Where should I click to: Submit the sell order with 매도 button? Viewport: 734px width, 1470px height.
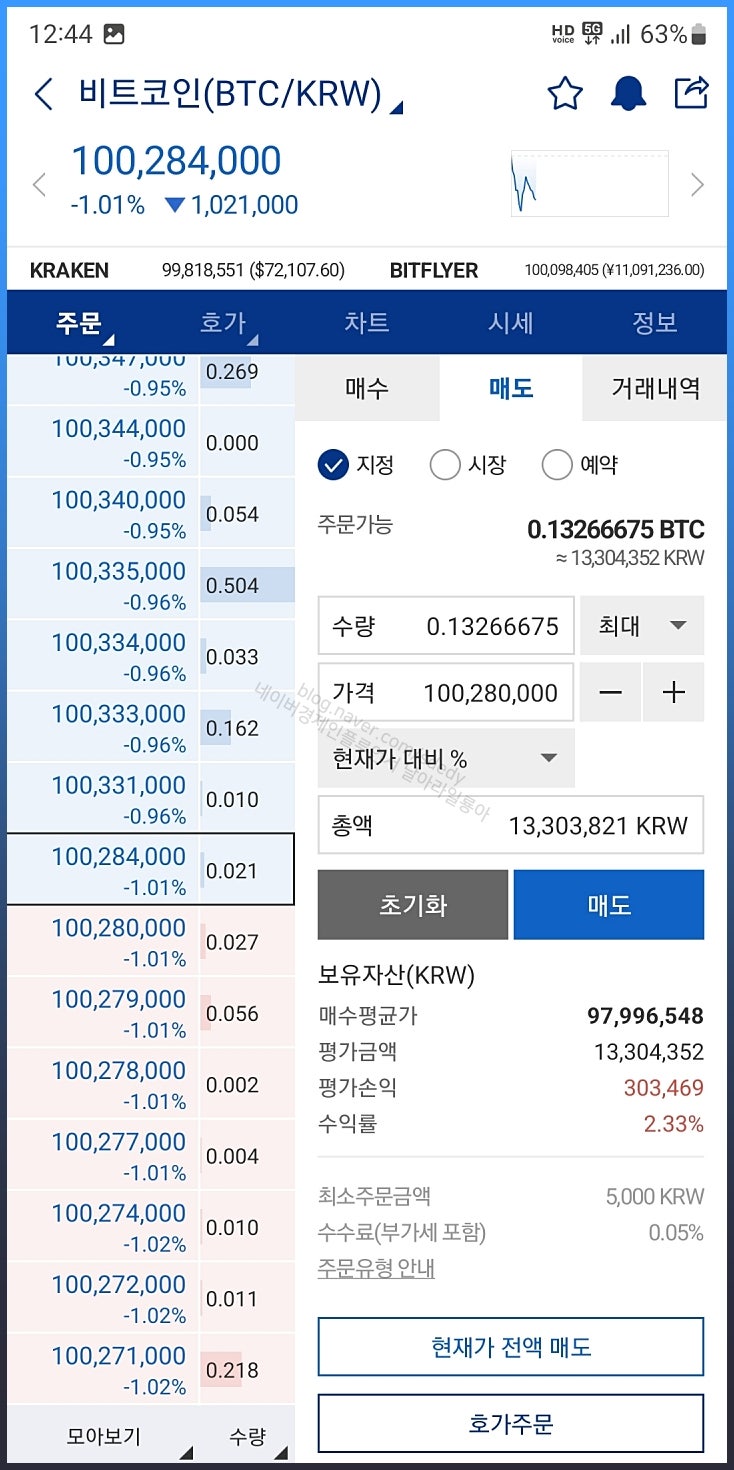pyautogui.click(x=609, y=904)
